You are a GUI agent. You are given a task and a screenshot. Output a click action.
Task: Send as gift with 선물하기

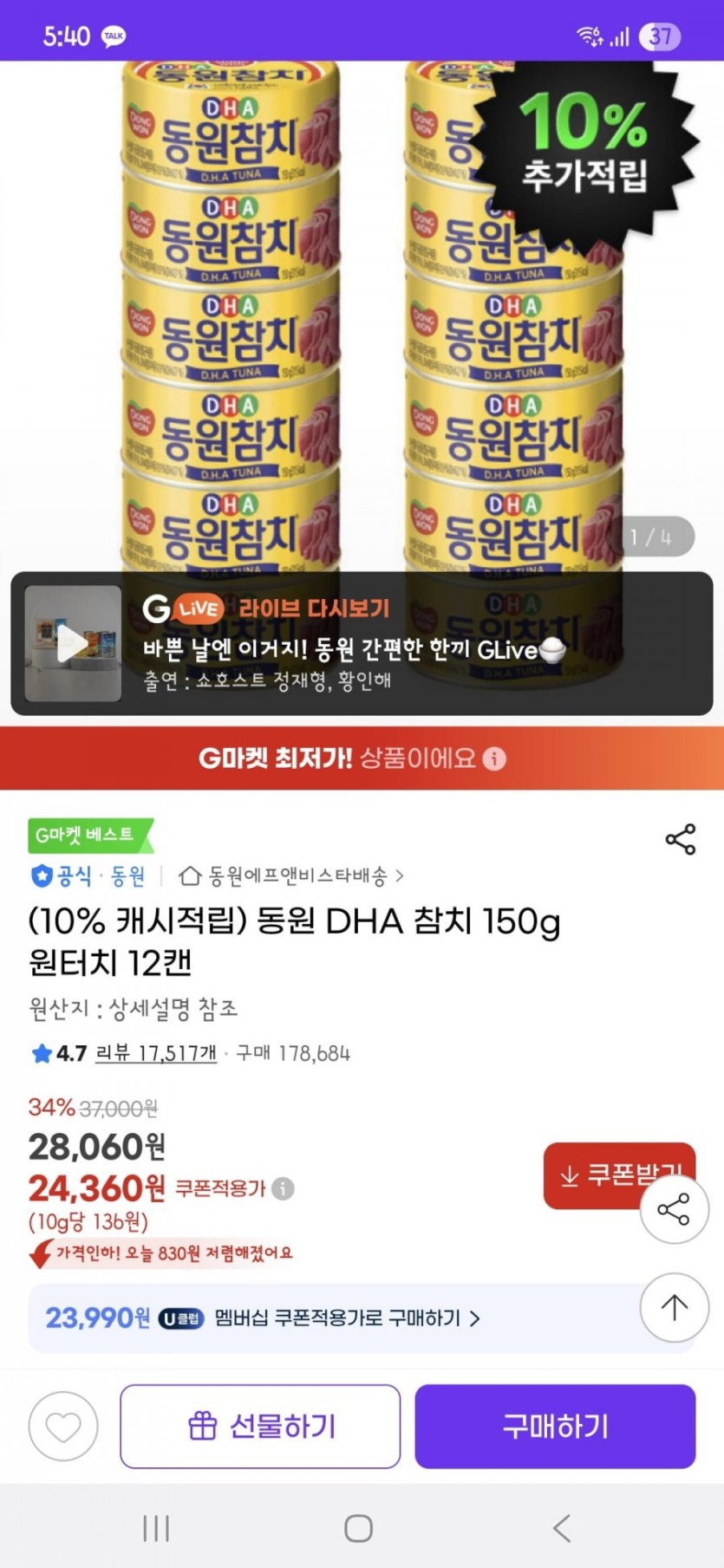click(x=260, y=1426)
